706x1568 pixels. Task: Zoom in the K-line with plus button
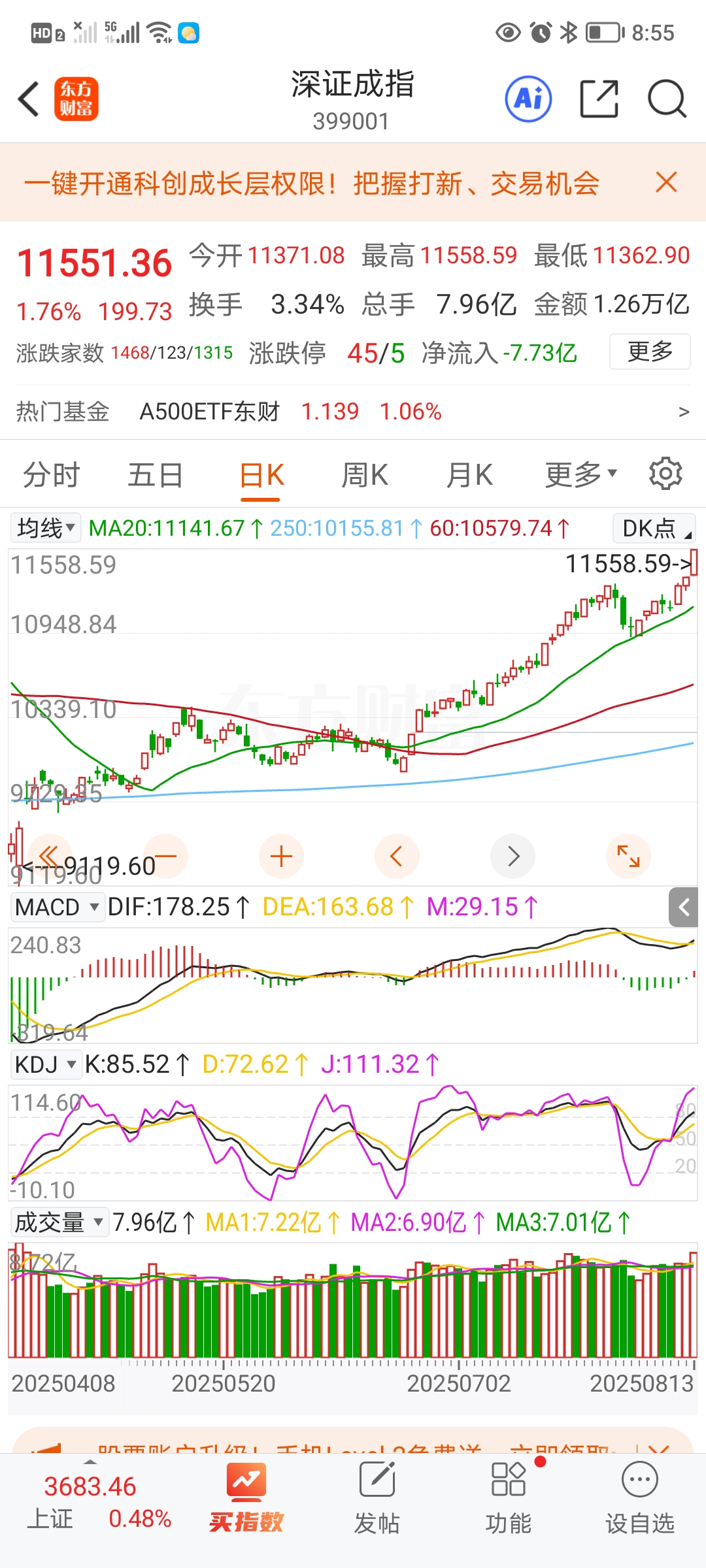tap(281, 856)
